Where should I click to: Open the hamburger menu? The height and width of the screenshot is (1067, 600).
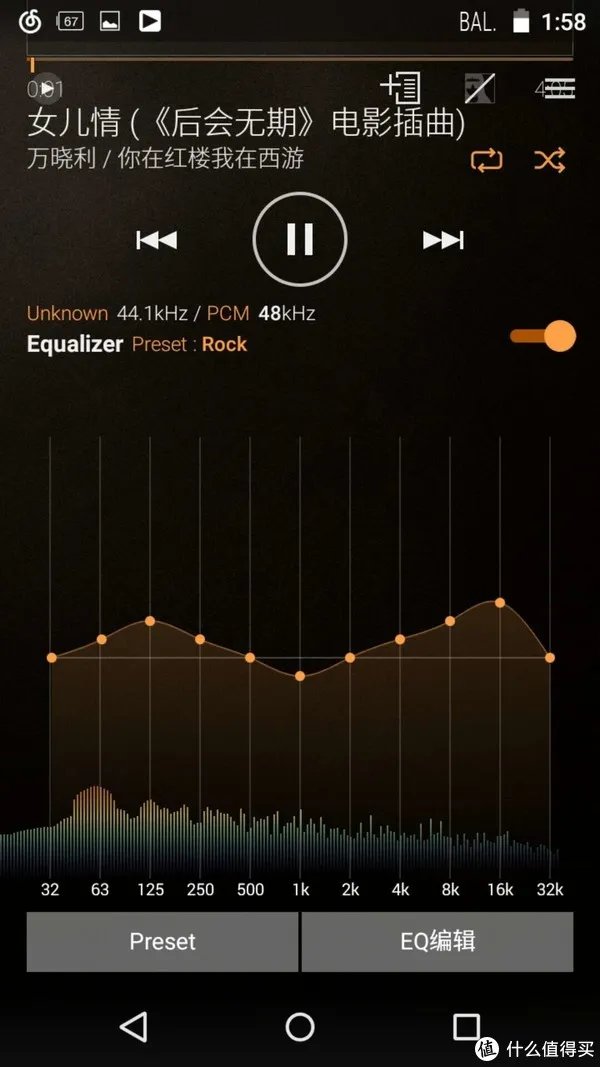click(558, 88)
